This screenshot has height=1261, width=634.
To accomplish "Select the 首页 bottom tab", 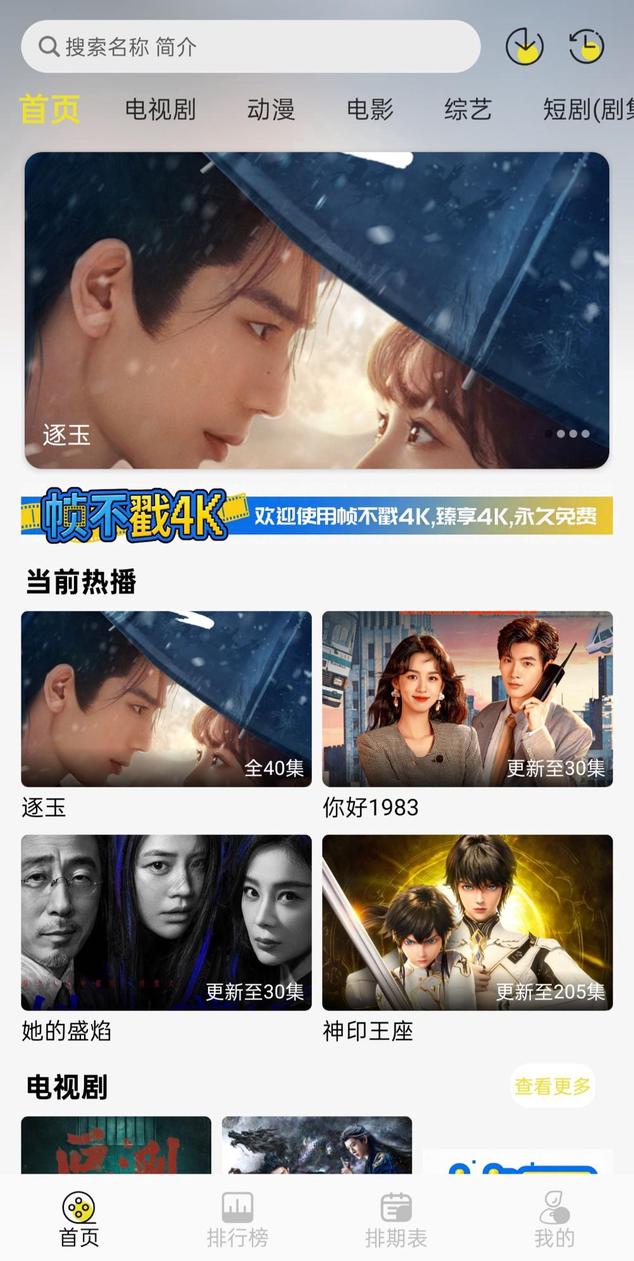I will click(79, 1219).
